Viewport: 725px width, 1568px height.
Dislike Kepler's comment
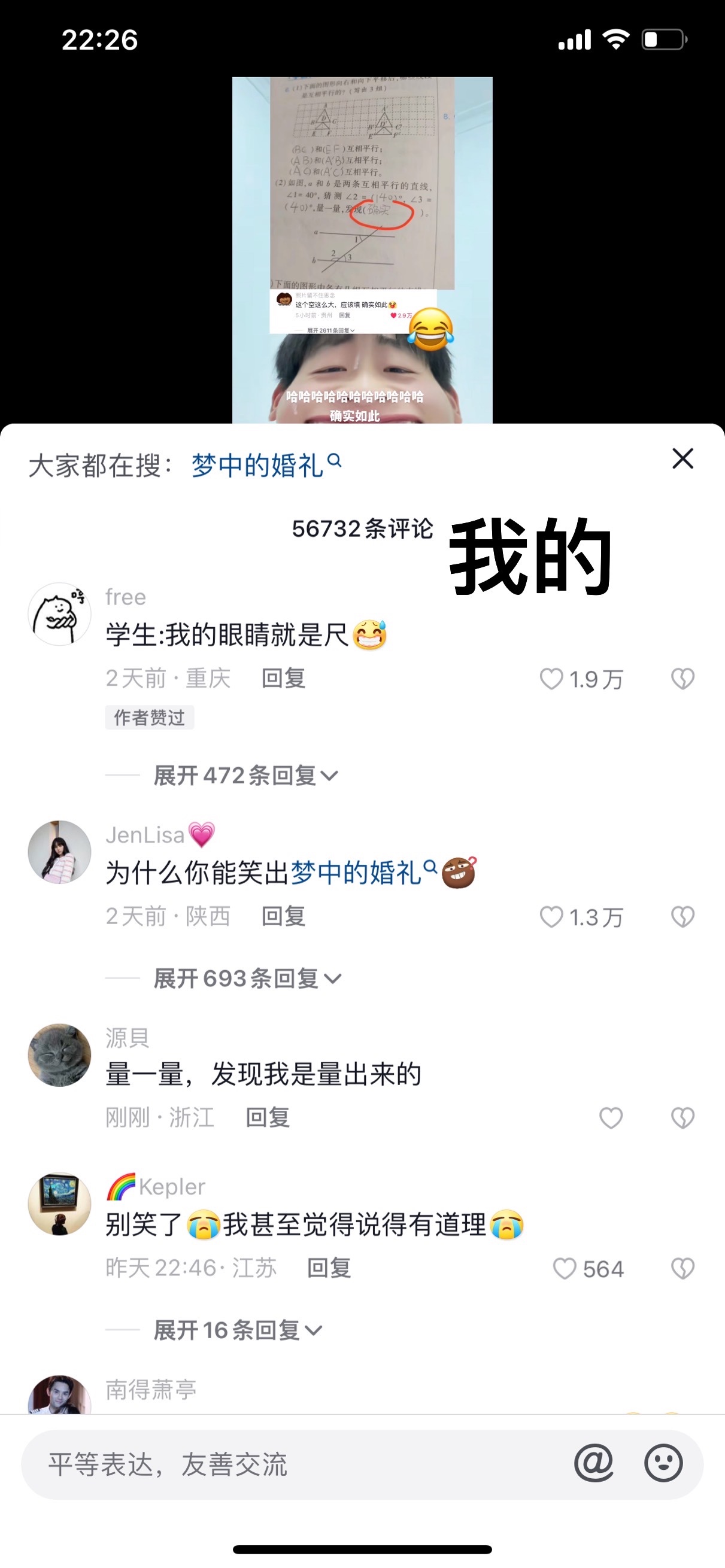(682, 1269)
